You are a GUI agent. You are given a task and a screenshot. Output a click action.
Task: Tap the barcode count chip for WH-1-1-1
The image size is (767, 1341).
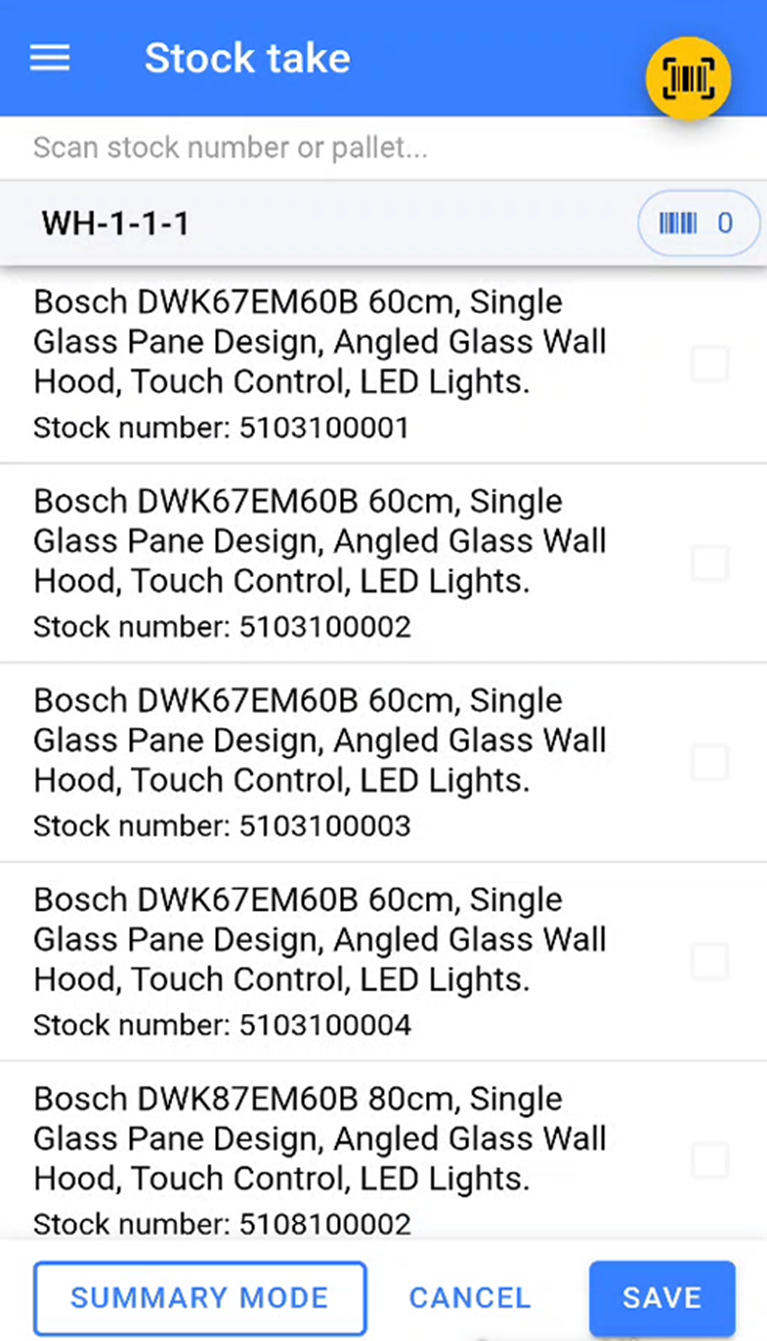click(x=698, y=223)
